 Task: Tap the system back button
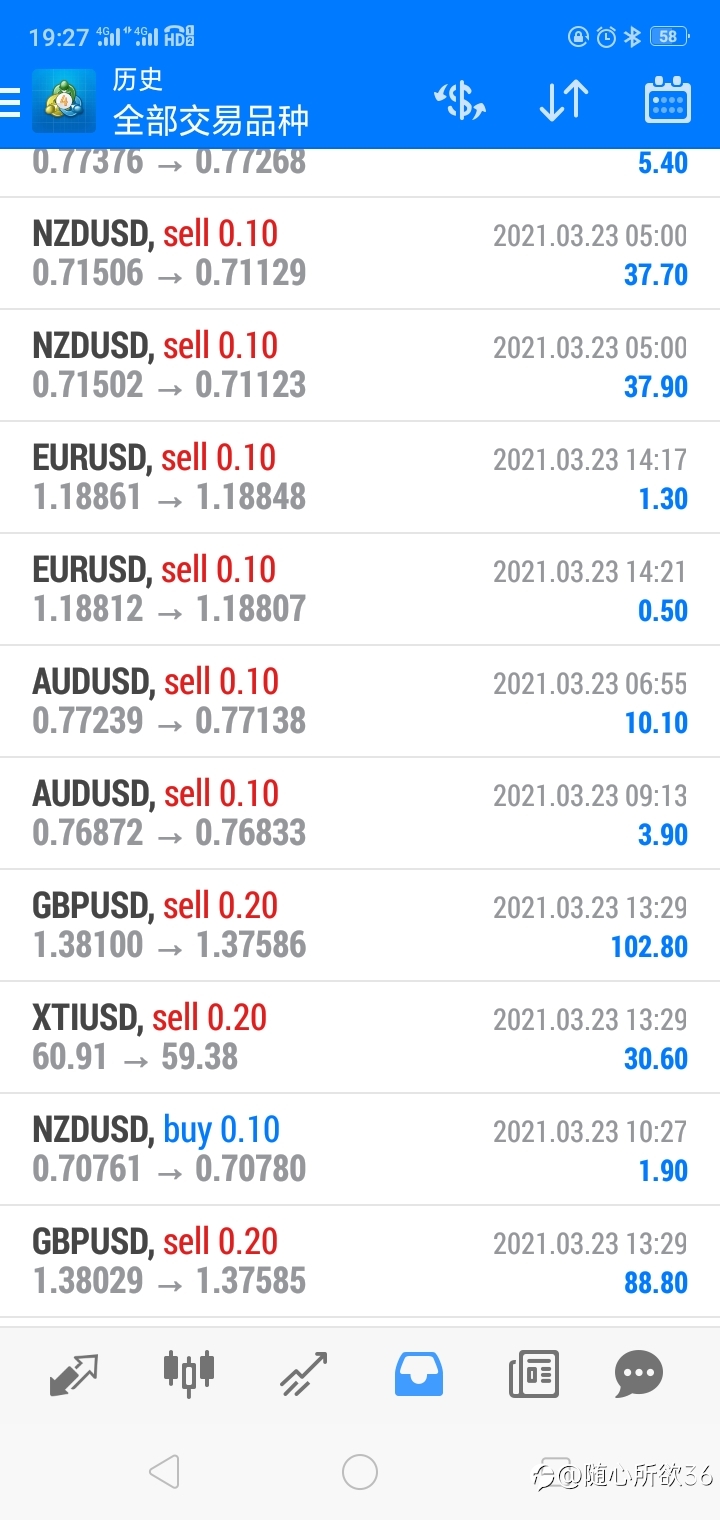(x=164, y=1472)
